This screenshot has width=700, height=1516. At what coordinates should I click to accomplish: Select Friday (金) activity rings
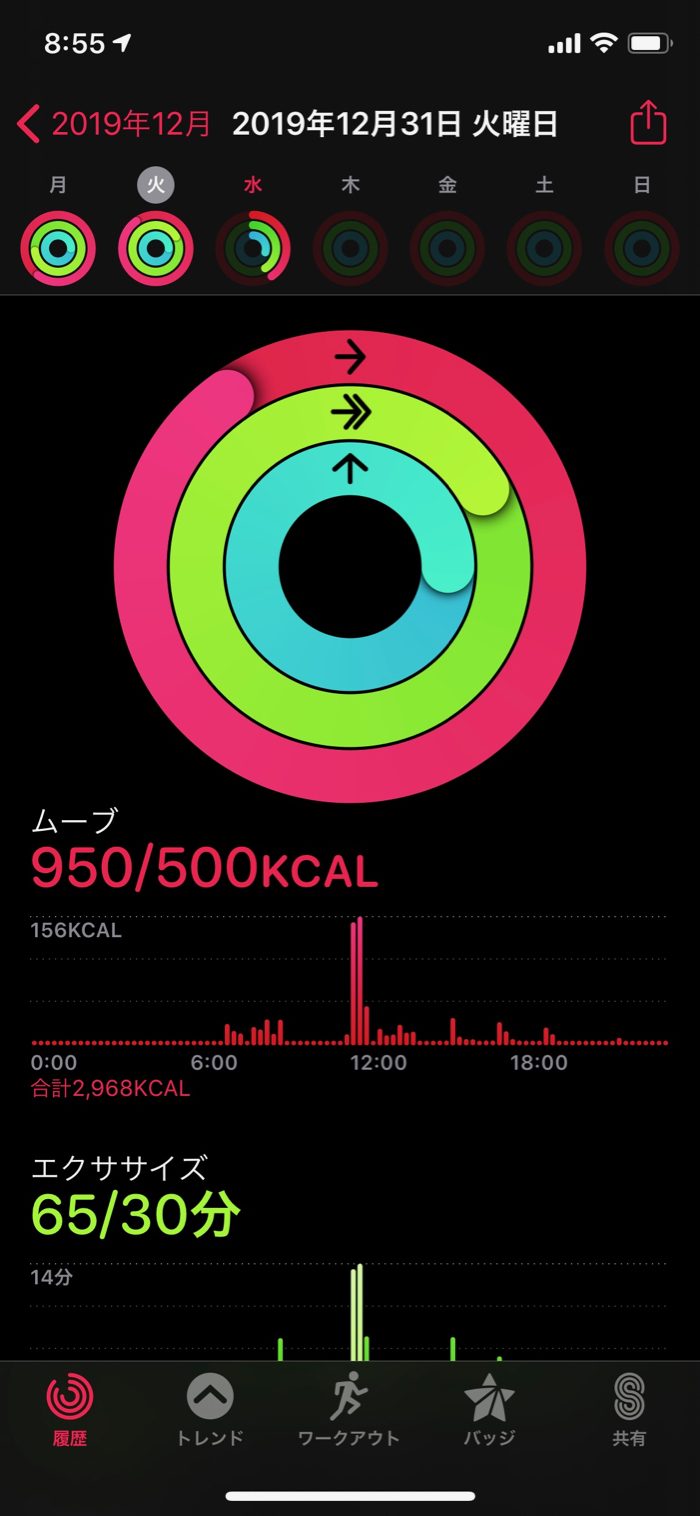tap(447, 249)
